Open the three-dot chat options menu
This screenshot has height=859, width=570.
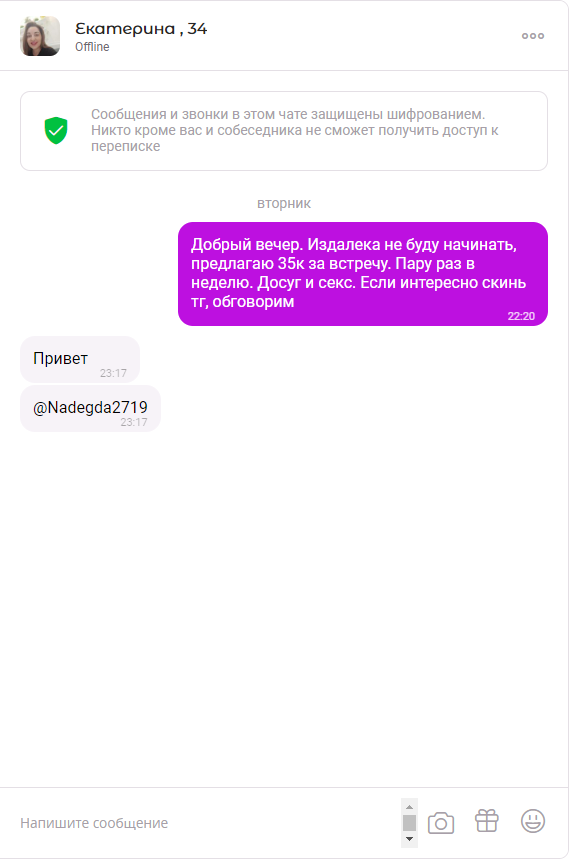(533, 36)
